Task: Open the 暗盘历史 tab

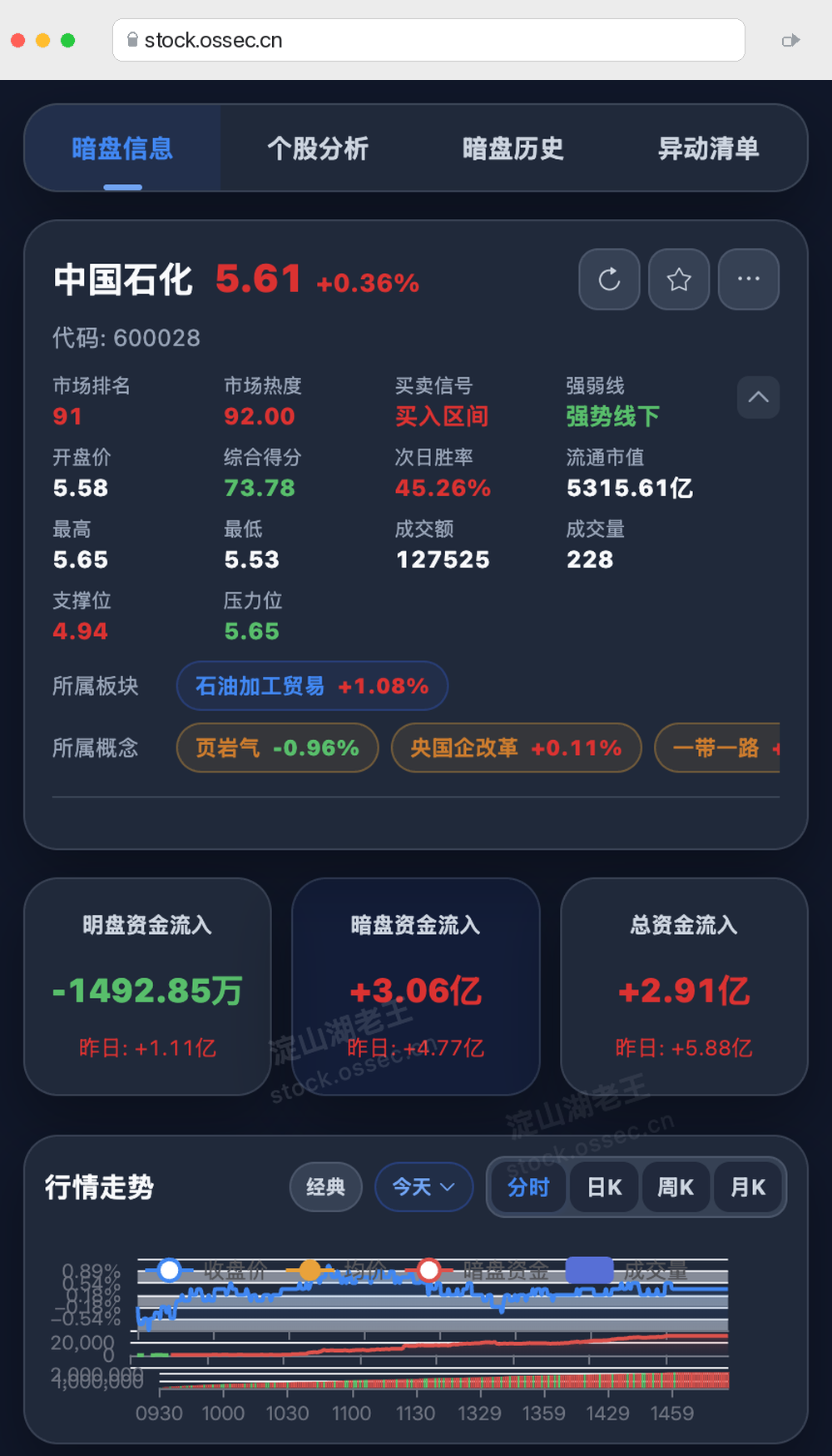Action: (513, 149)
